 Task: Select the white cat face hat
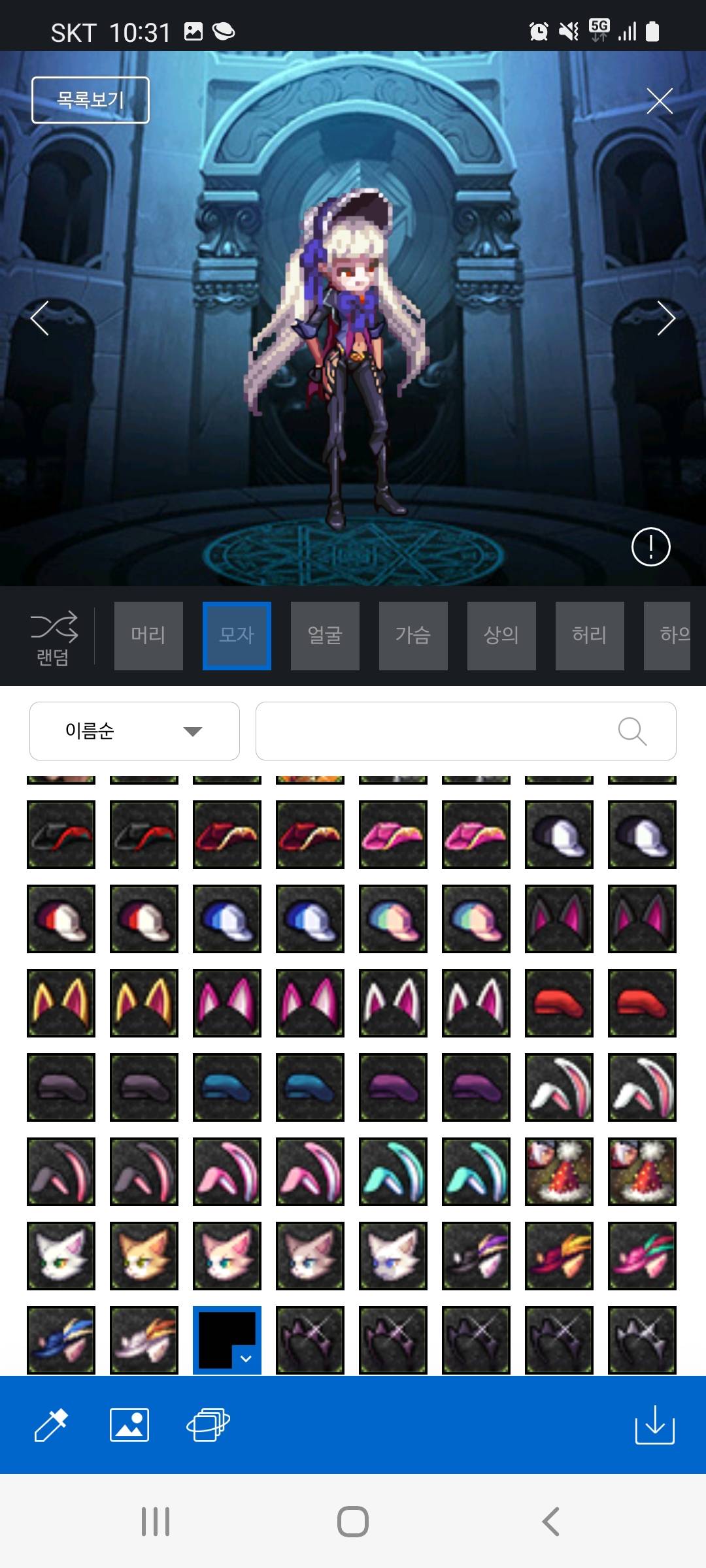tap(61, 1256)
